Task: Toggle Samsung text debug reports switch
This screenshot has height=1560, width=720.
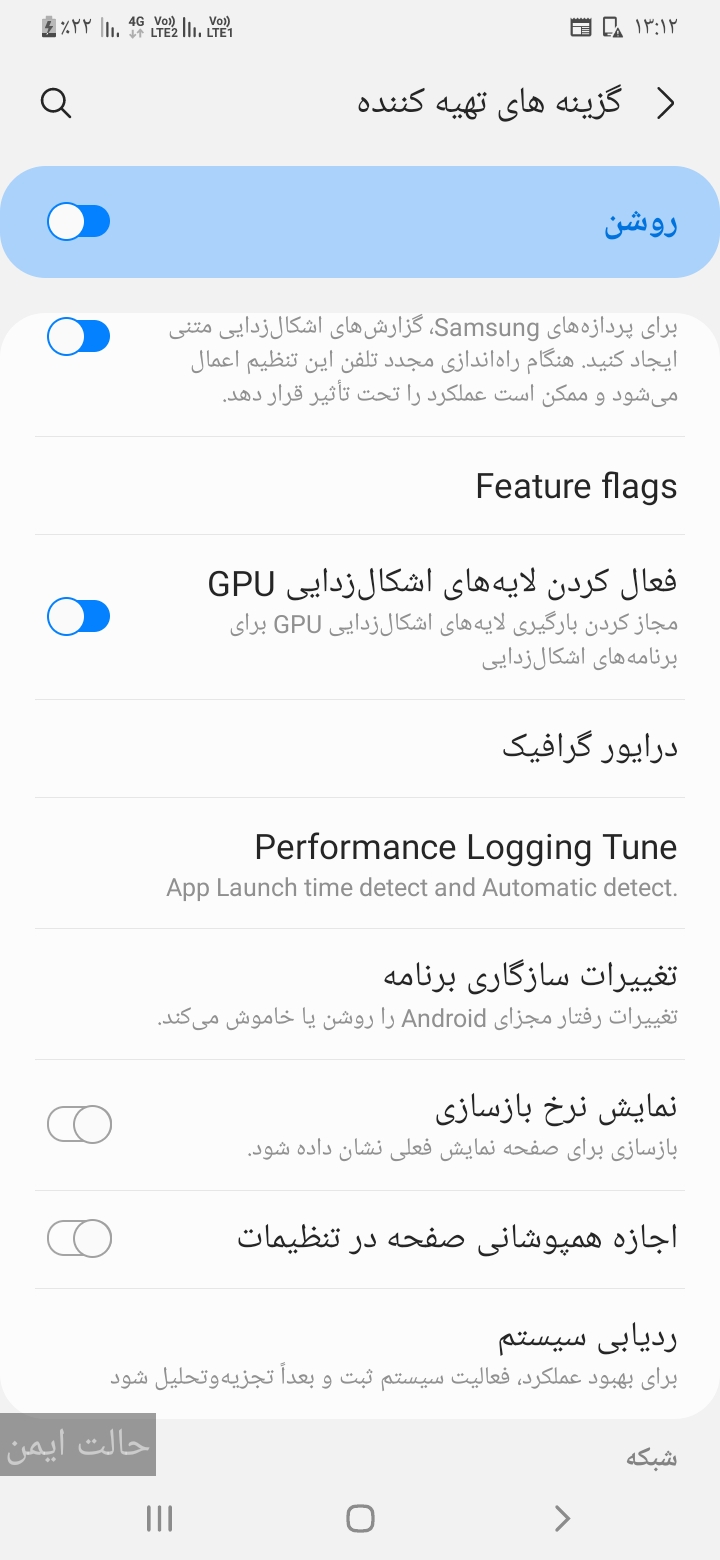Action: click(x=79, y=337)
